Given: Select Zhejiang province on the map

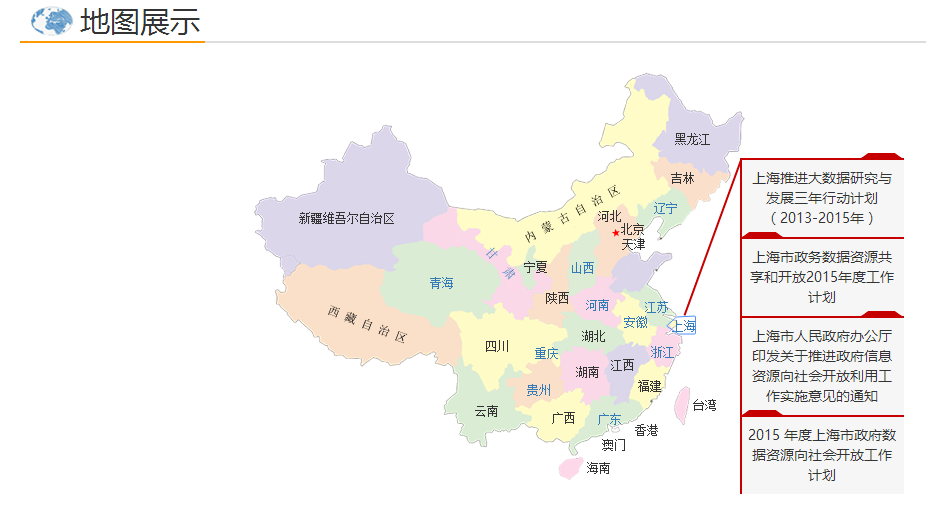Looking at the screenshot, I should point(663,352).
